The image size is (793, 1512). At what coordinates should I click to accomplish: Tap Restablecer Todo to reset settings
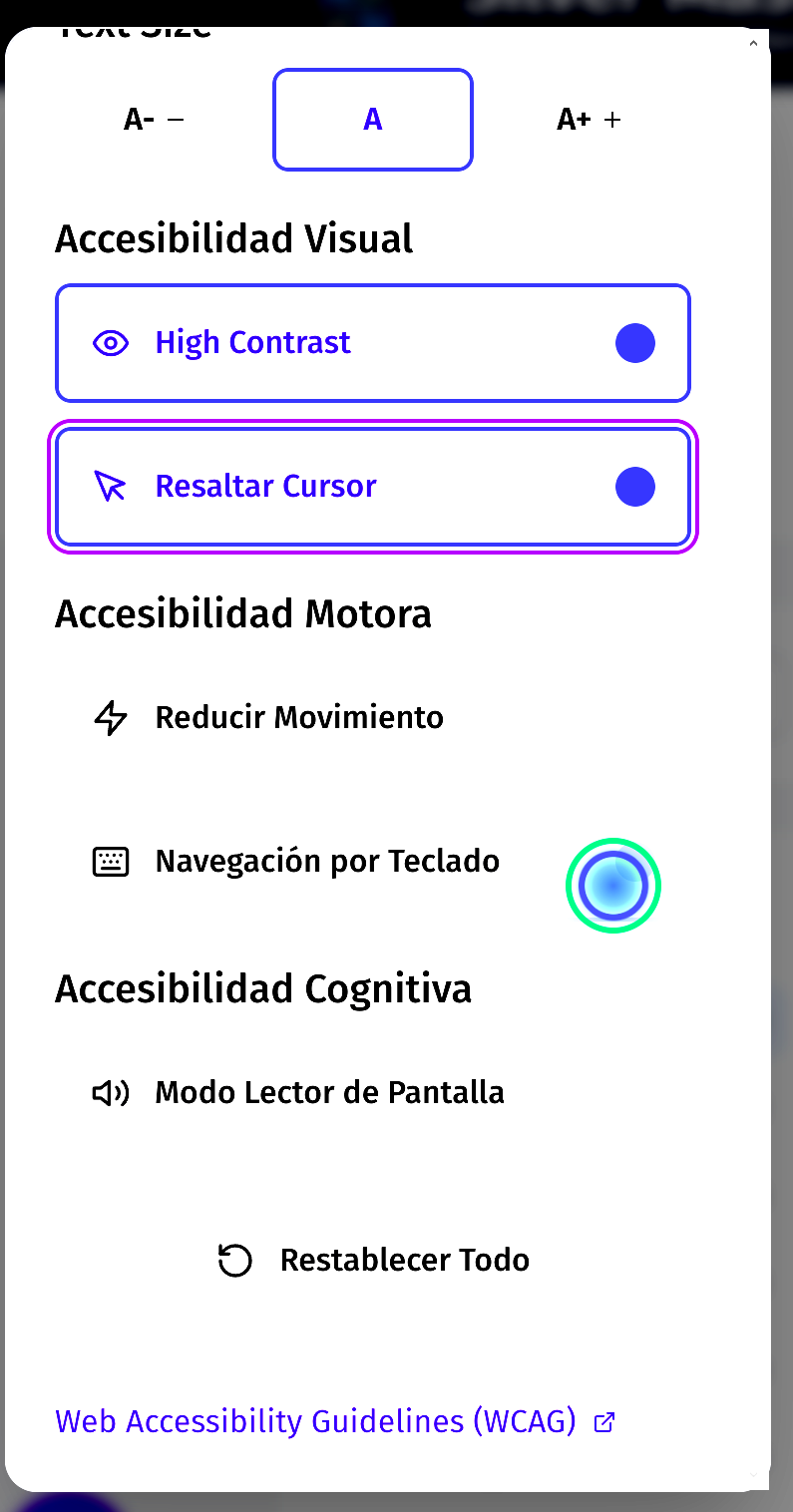pos(373,1261)
